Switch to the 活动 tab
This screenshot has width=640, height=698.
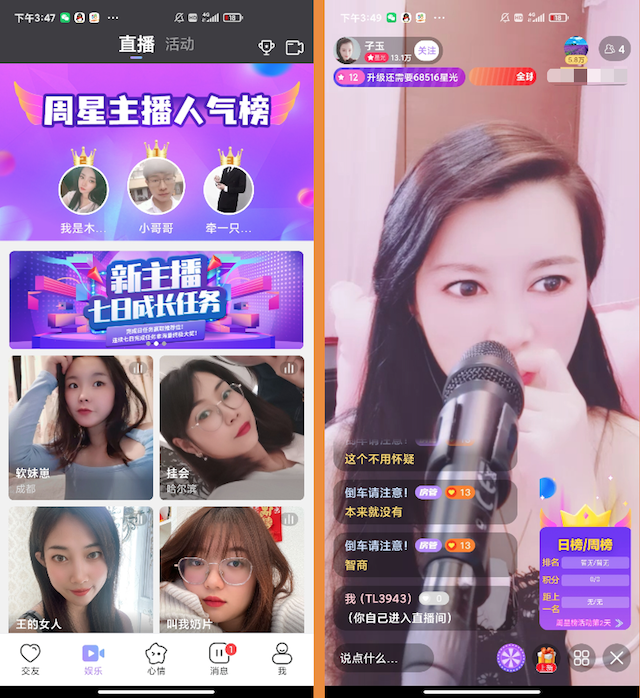(180, 45)
